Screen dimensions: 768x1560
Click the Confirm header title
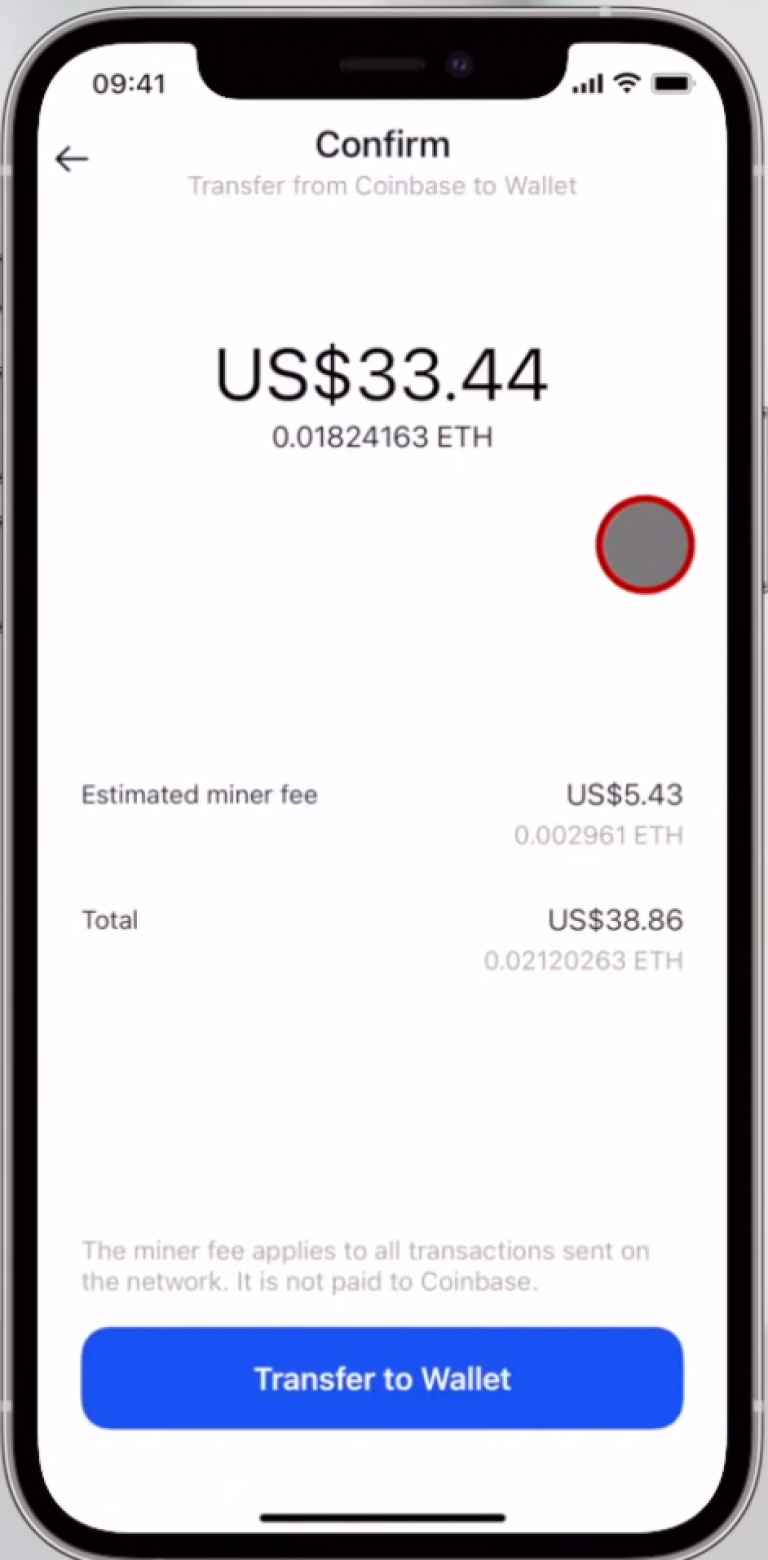click(382, 144)
